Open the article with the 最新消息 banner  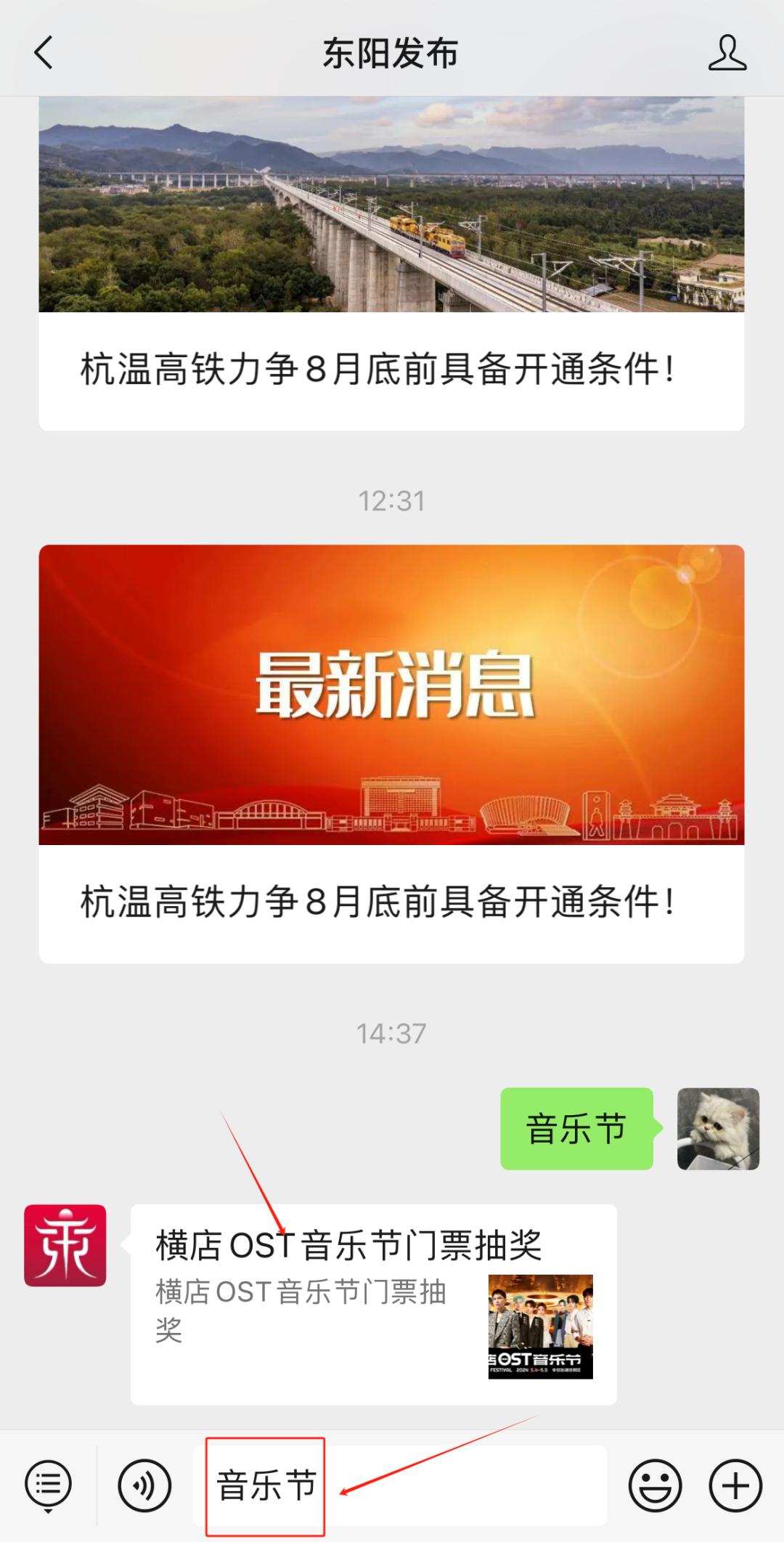(391, 753)
